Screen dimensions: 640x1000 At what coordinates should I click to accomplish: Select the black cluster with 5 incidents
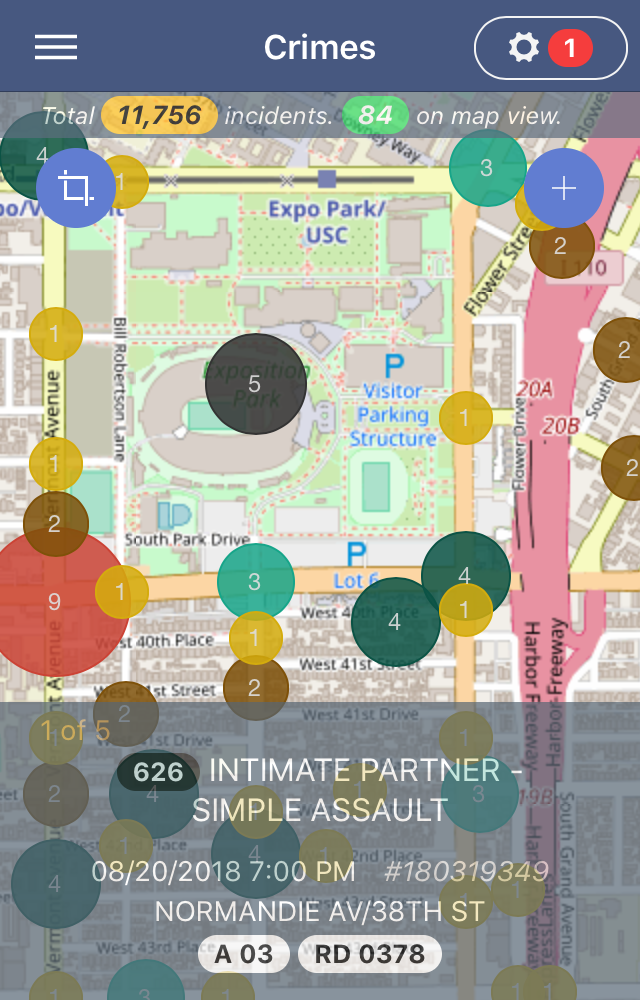pos(255,384)
